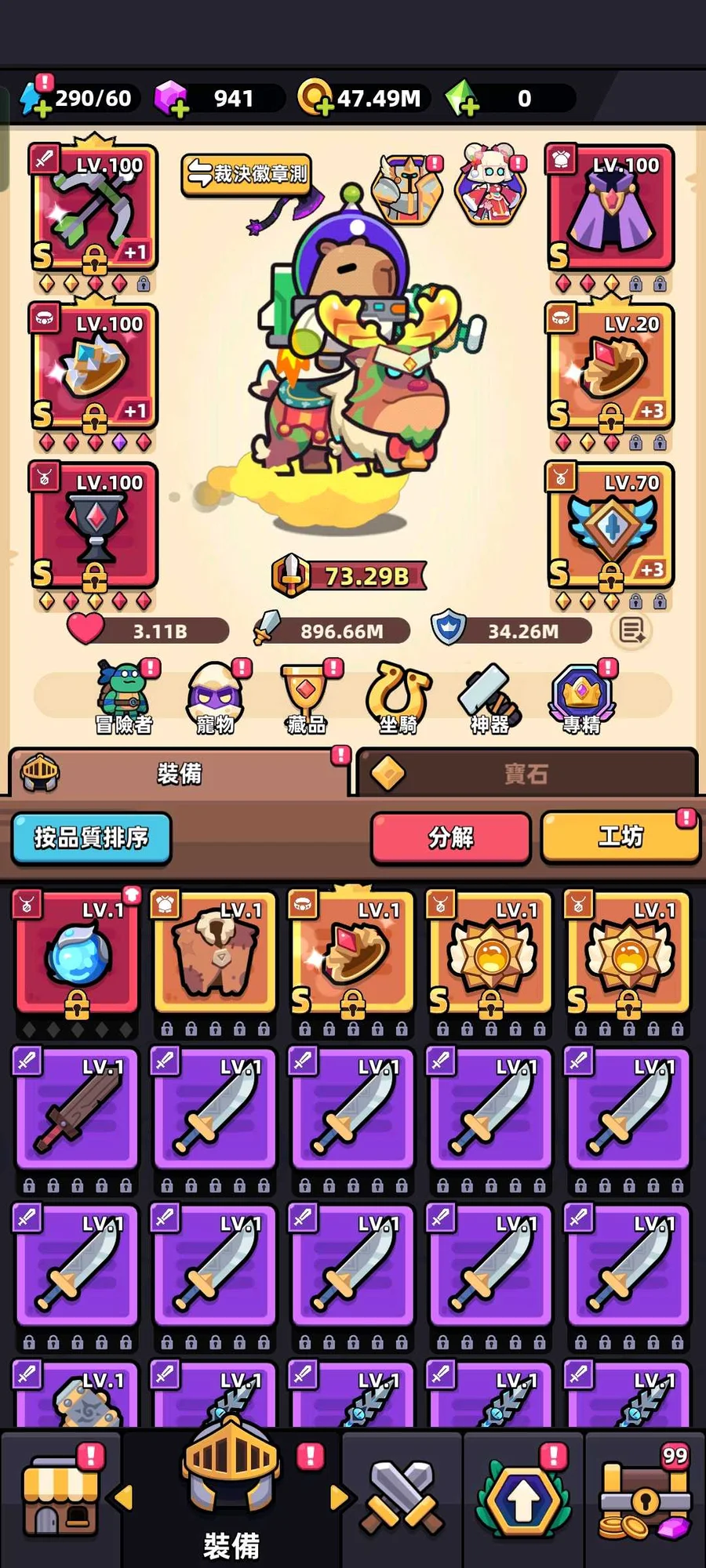Tap the 裁決徽章測 swap button

246,174
